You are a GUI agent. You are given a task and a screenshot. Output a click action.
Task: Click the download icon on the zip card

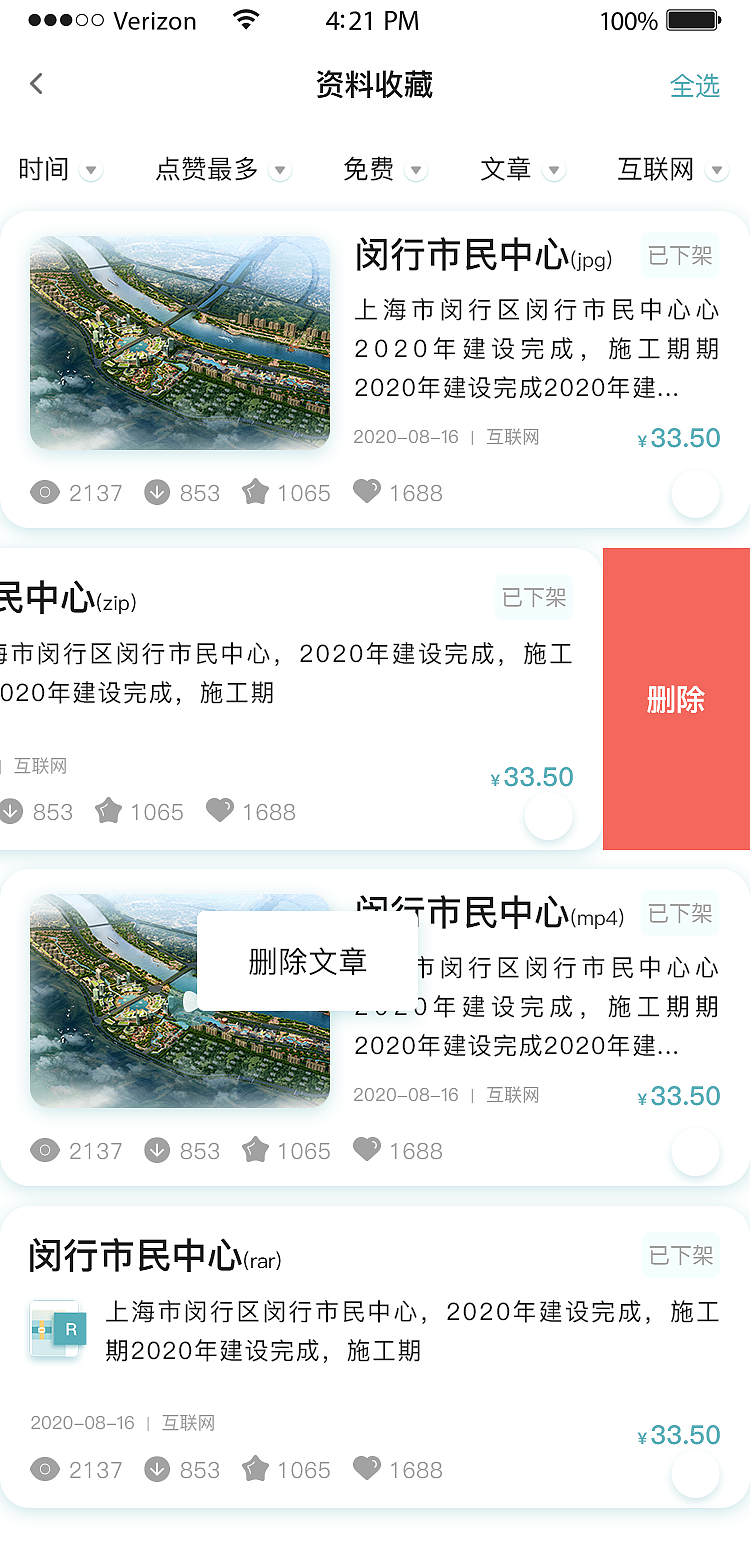[x=11, y=811]
